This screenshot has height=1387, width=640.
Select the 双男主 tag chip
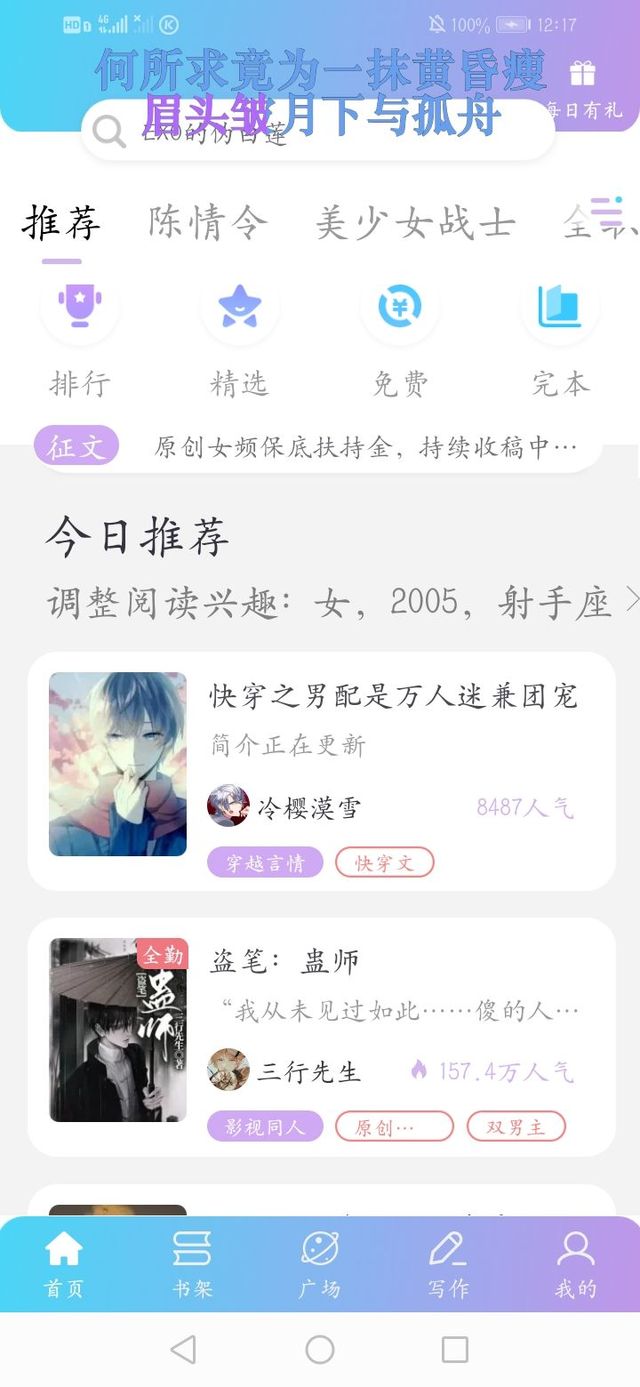pyautogui.click(x=516, y=1127)
